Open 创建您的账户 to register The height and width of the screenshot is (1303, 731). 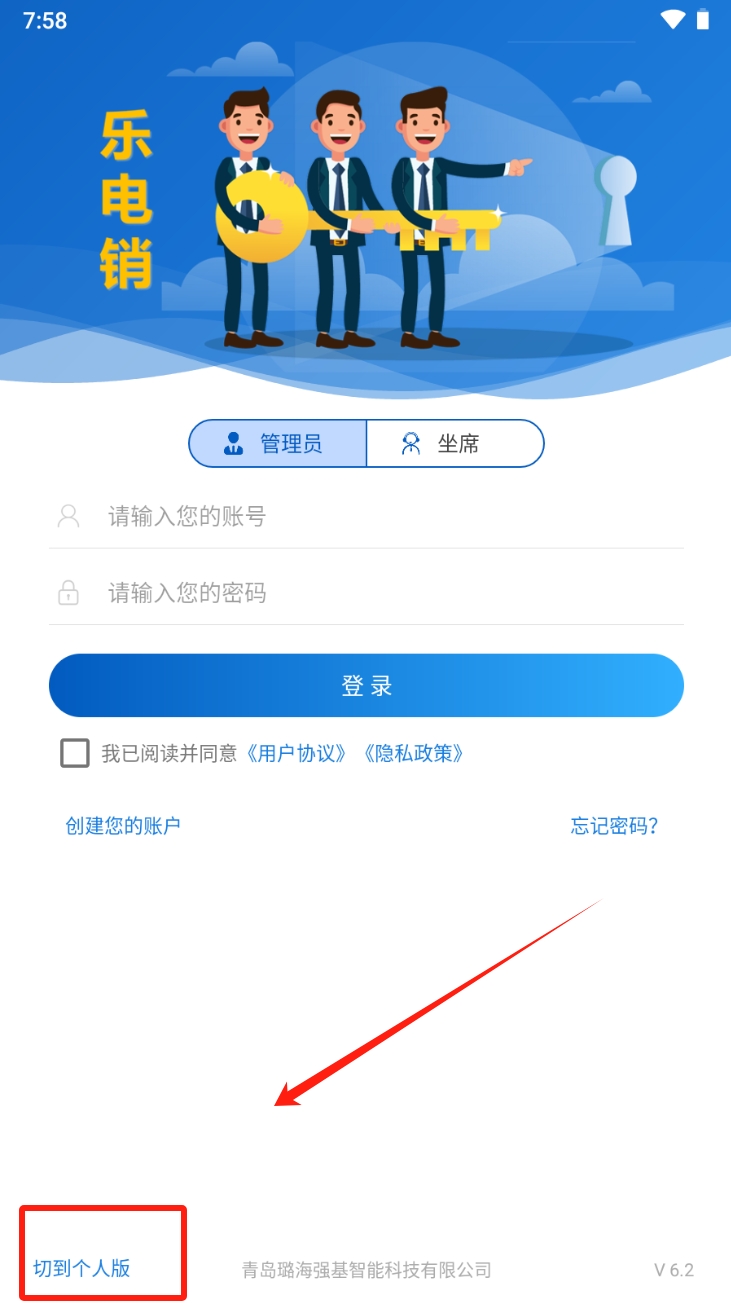point(123,826)
